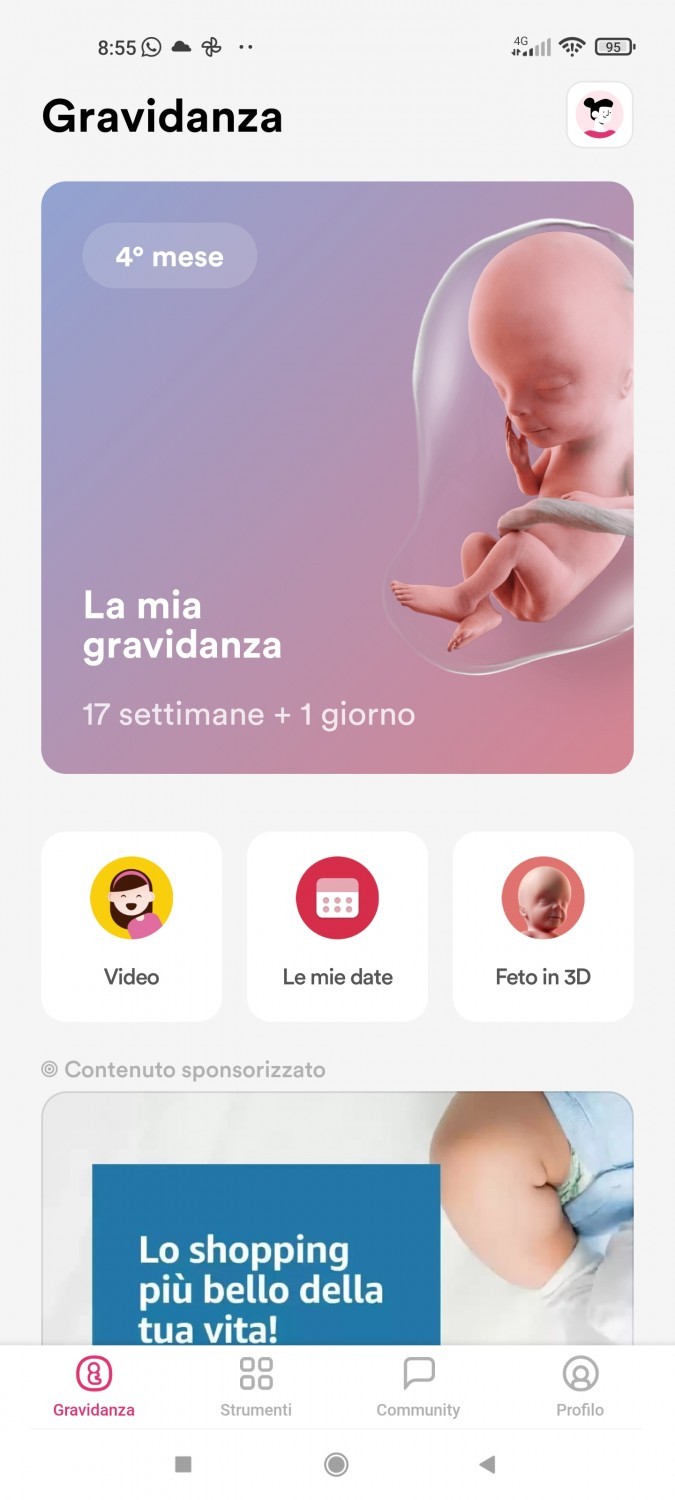Open Le mie date
This screenshot has height=1500, width=675.
click(337, 926)
